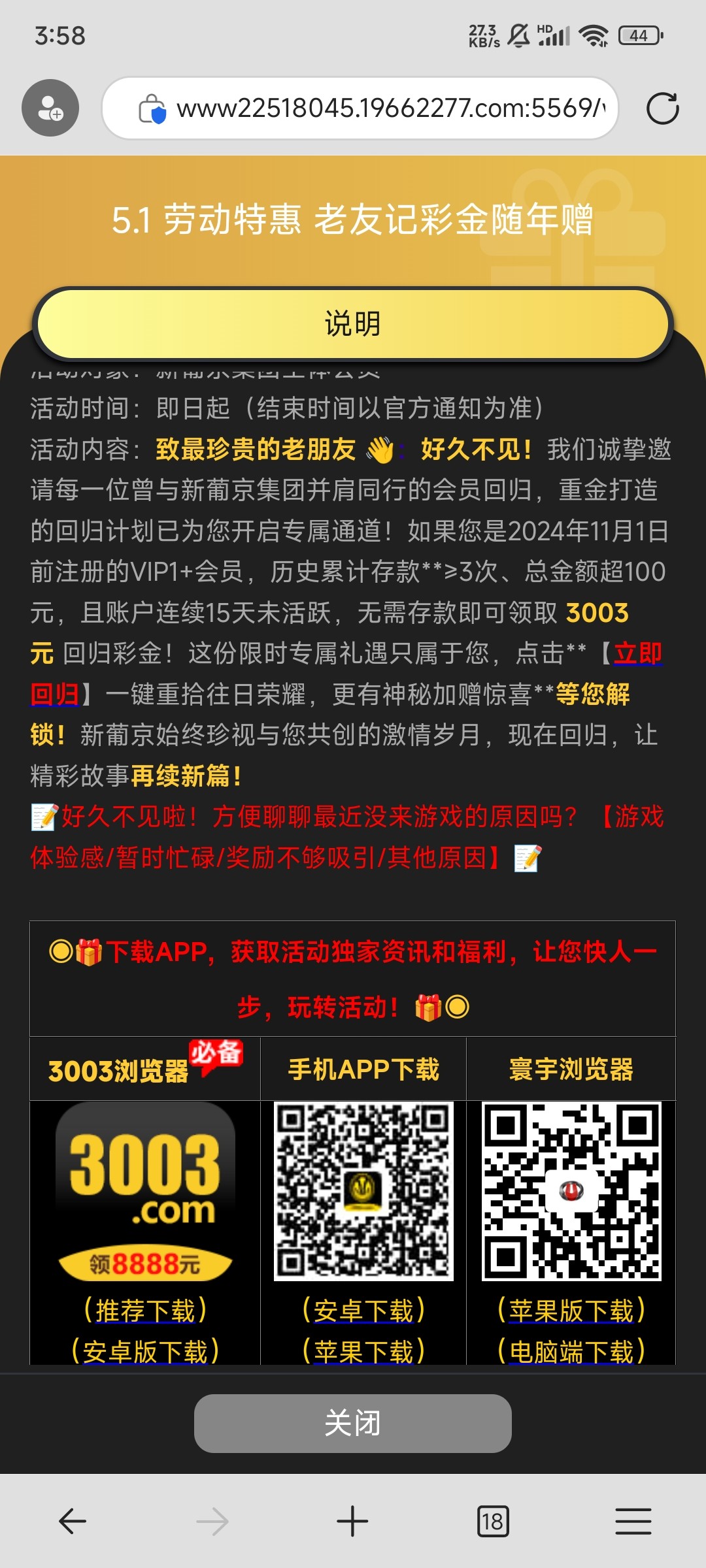The width and height of the screenshot is (706, 1568).
Task: View the 18 open tabs
Action: coord(493,1521)
